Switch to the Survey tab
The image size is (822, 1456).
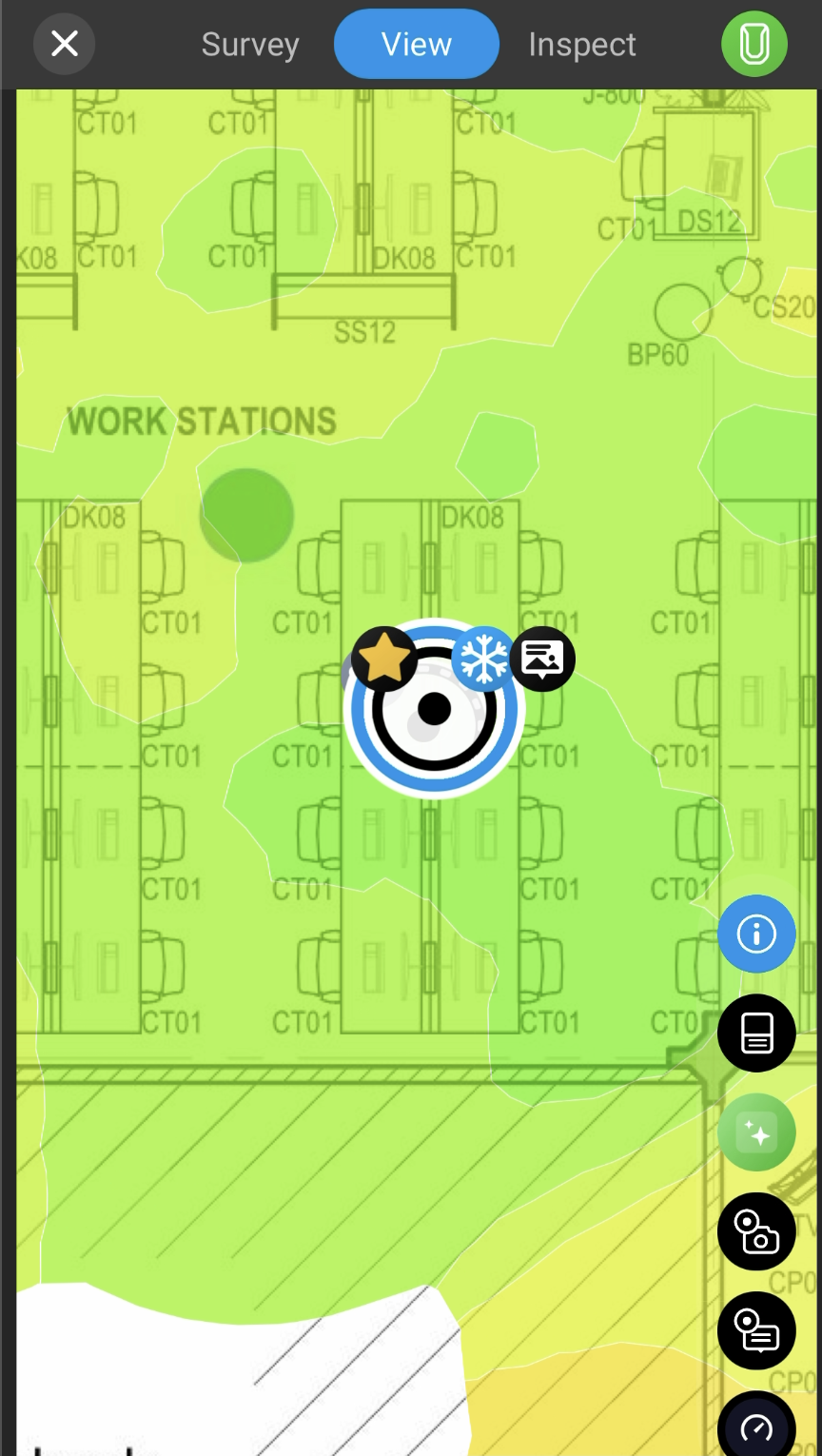point(250,45)
